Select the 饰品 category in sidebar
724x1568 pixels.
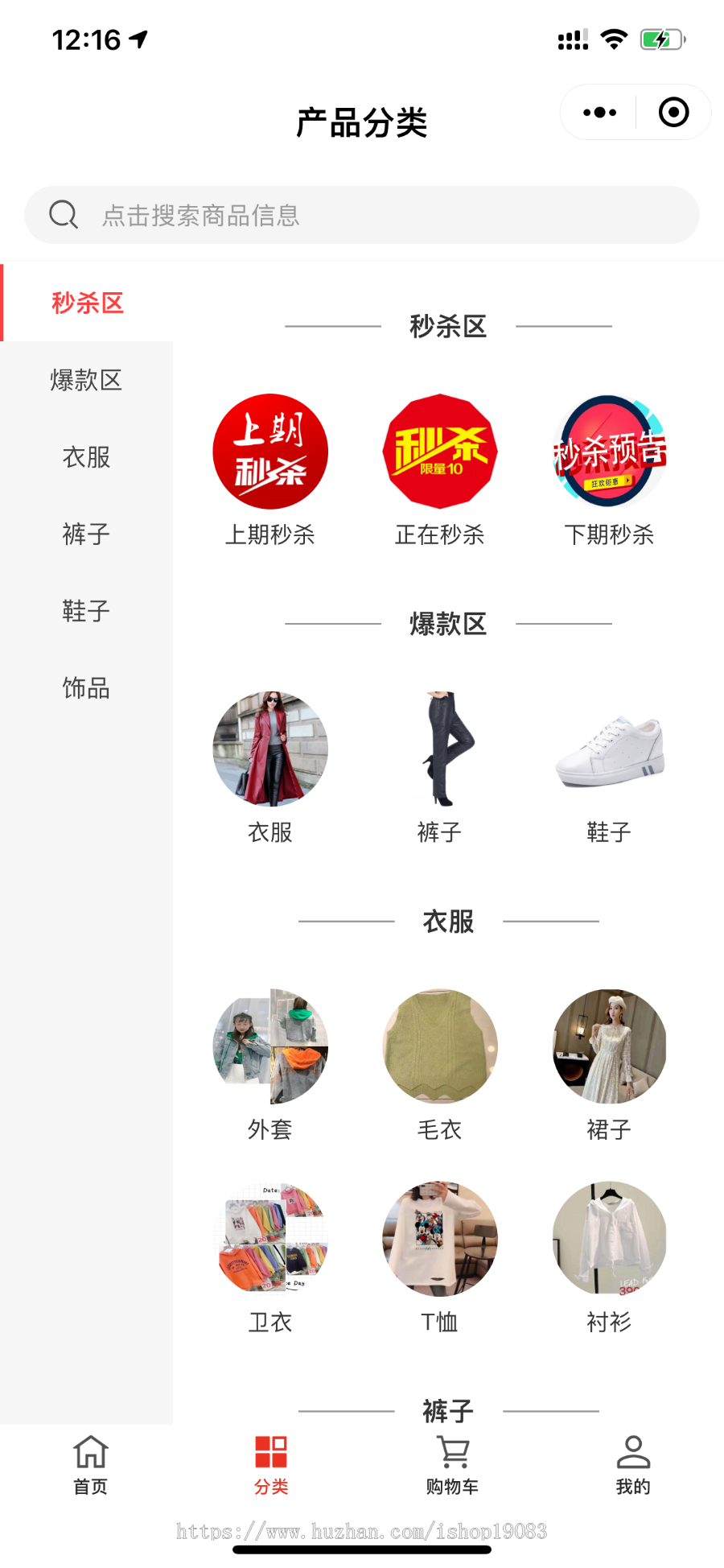pos(85,689)
